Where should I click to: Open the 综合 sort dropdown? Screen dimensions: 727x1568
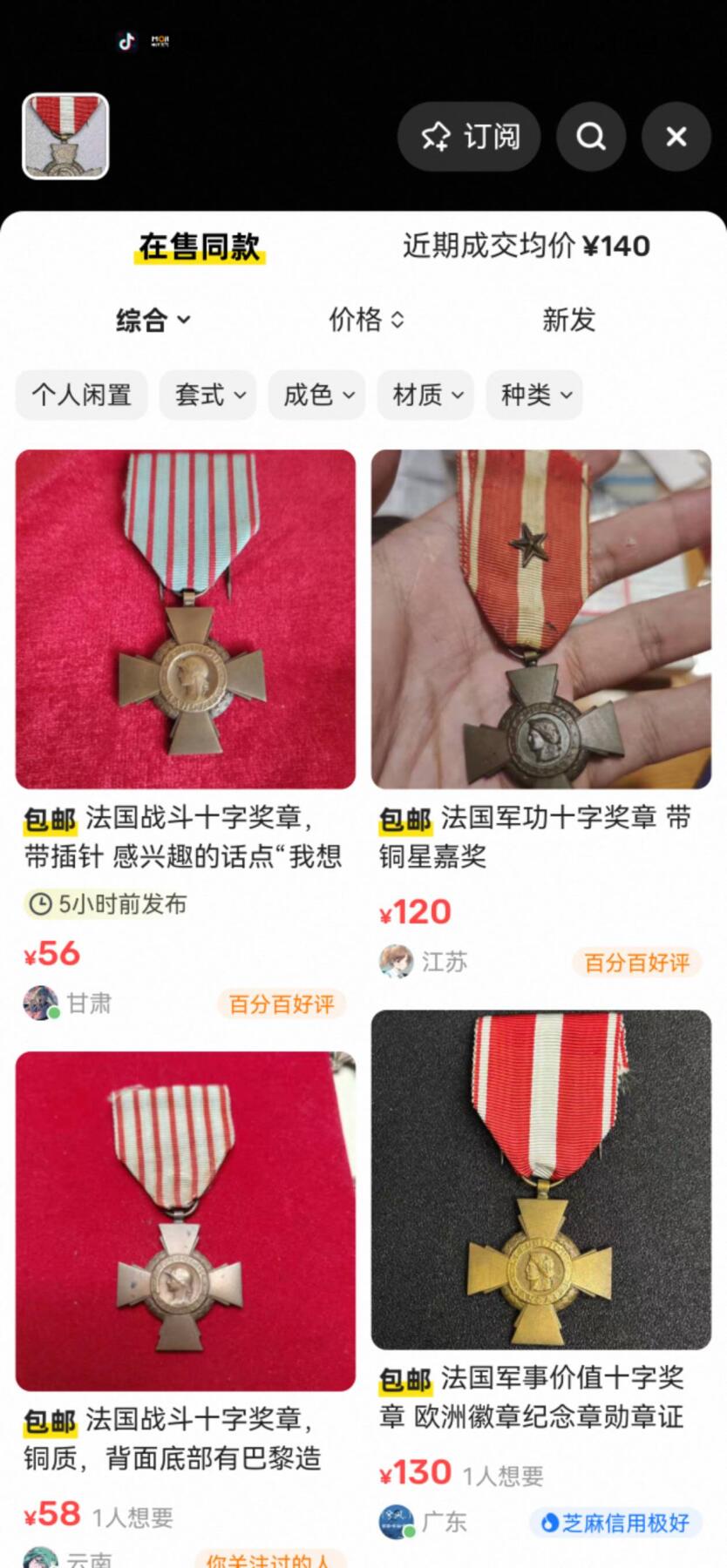[x=150, y=321]
